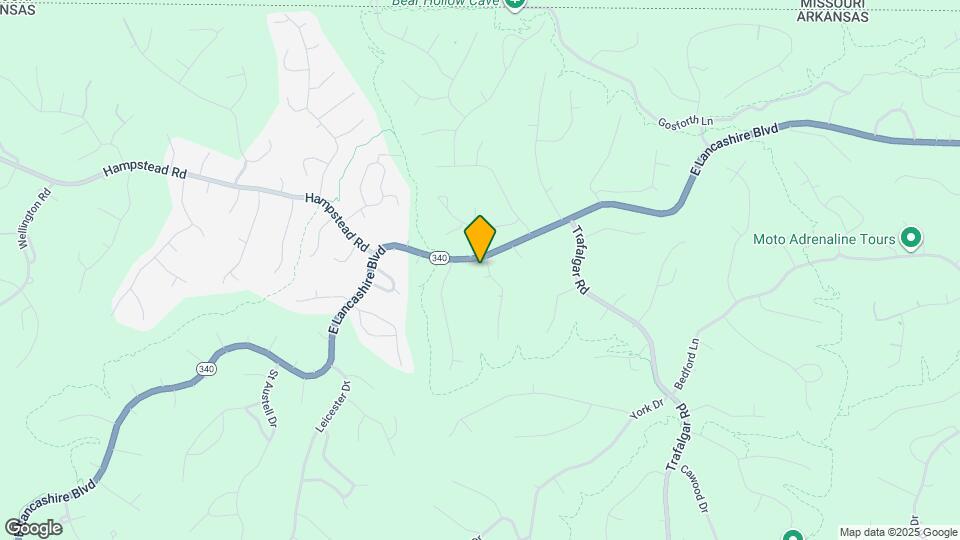Image resolution: width=960 pixels, height=540 pixels.
Task: Open the Moto Adrenaline Tours place pin
Action: pos(910,238)
